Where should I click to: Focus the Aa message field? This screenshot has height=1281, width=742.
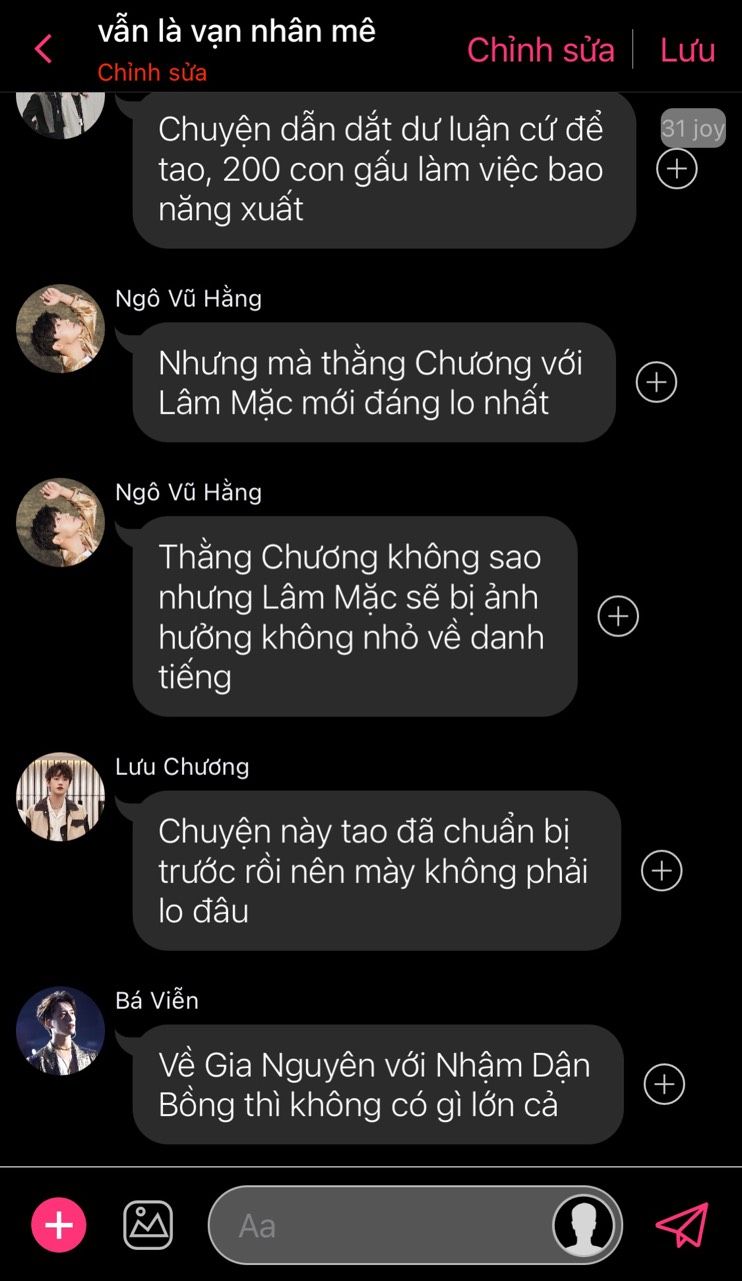pyautogui.click(x=380, y=1225)
